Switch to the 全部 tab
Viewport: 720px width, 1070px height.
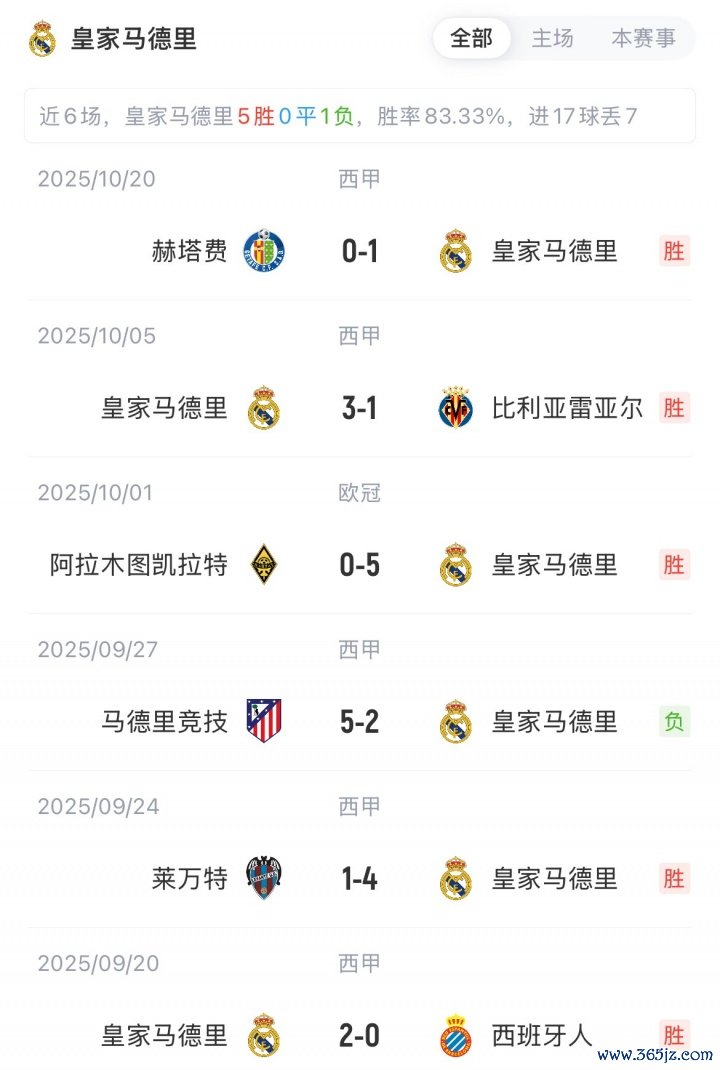[x=472, y=39]
